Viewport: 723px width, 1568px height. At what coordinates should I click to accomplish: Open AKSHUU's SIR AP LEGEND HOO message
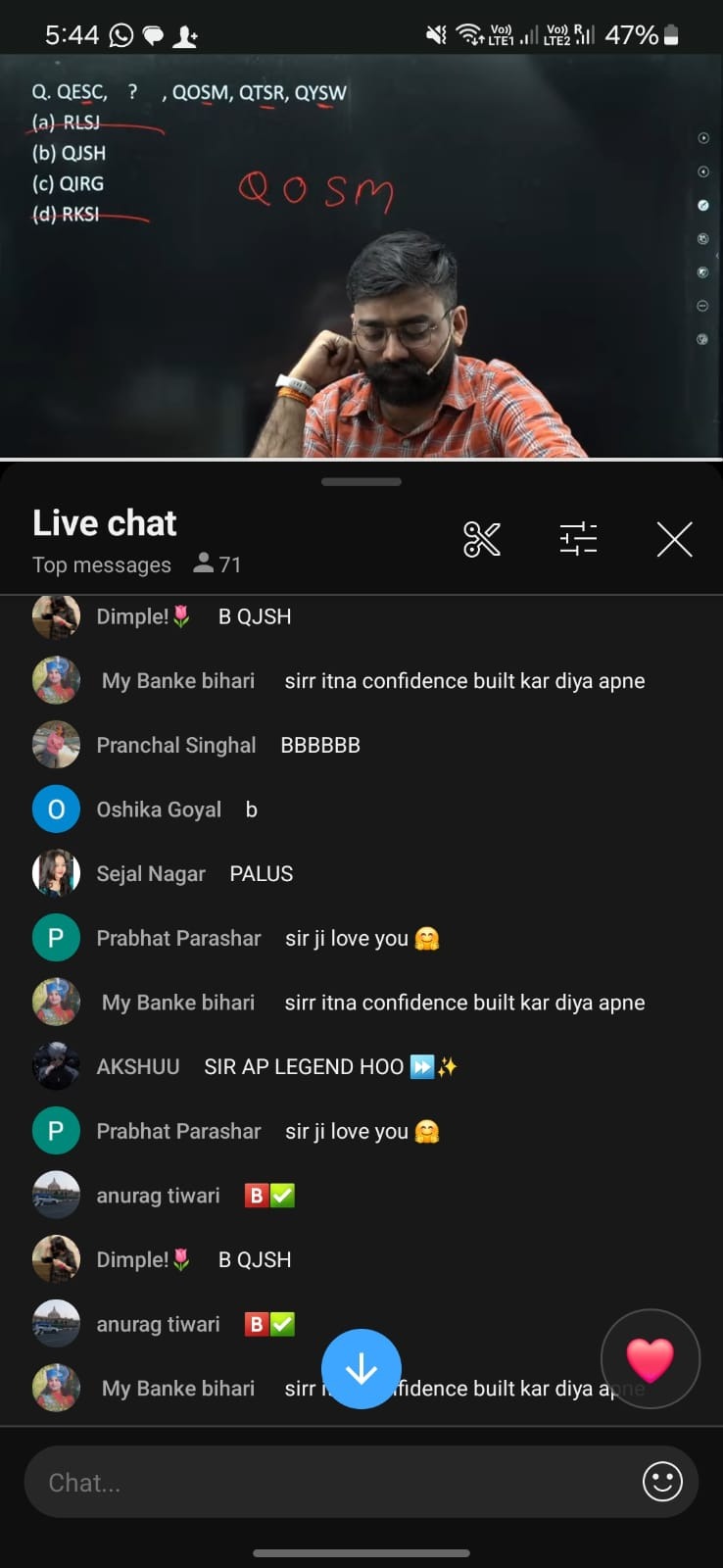(x=304, y=1067)
